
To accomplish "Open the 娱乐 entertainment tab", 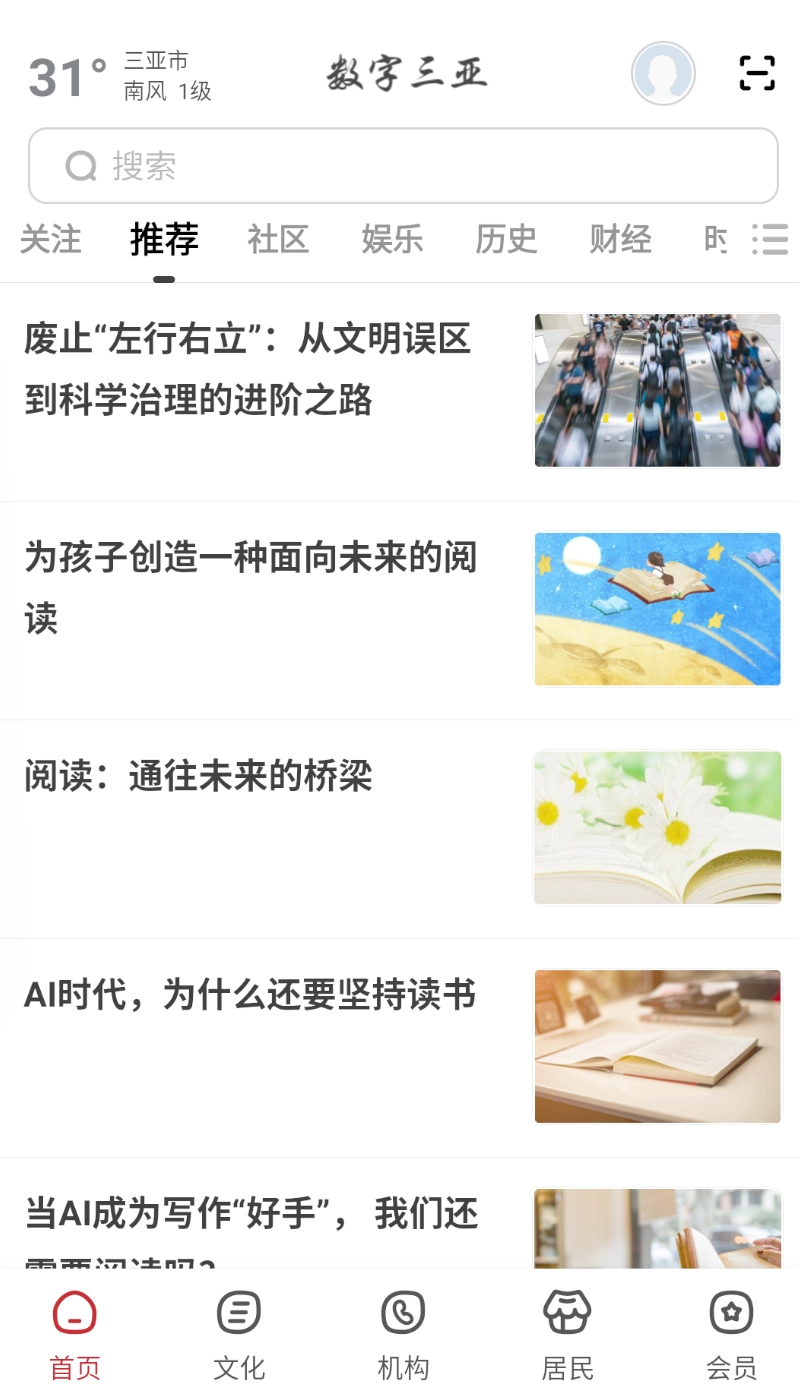I will point(392,239).
